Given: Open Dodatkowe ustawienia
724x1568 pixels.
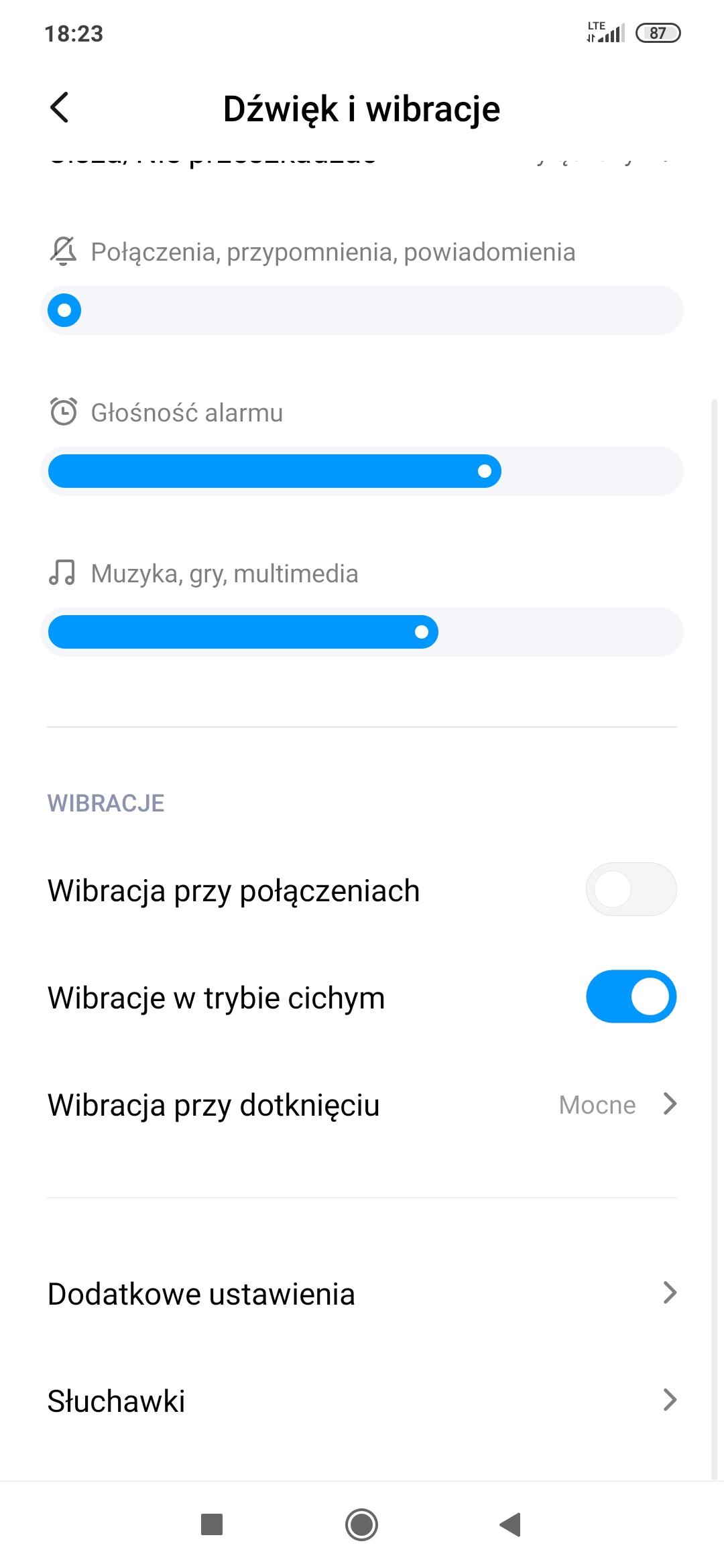Looking at the screenshot, I should (362, 1293).
